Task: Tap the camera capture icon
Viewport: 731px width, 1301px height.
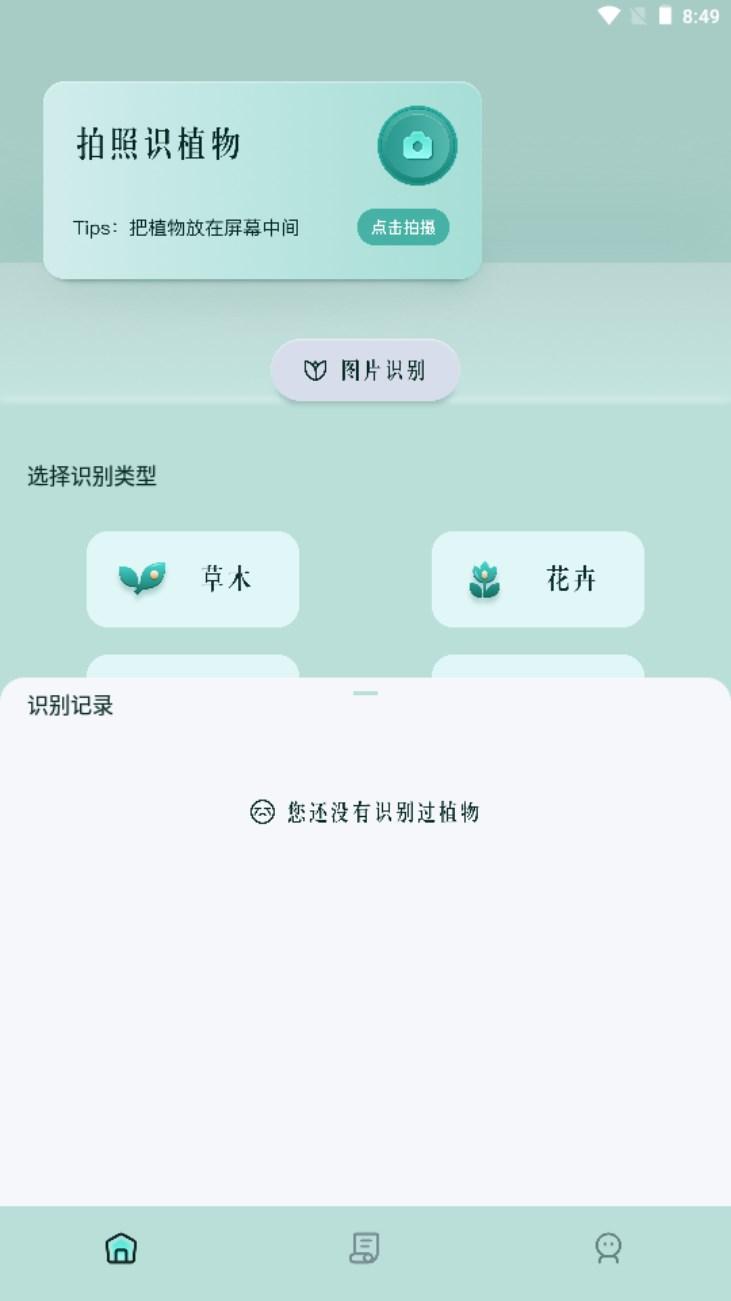Action: pyautogui.click(x=417, y=145)
